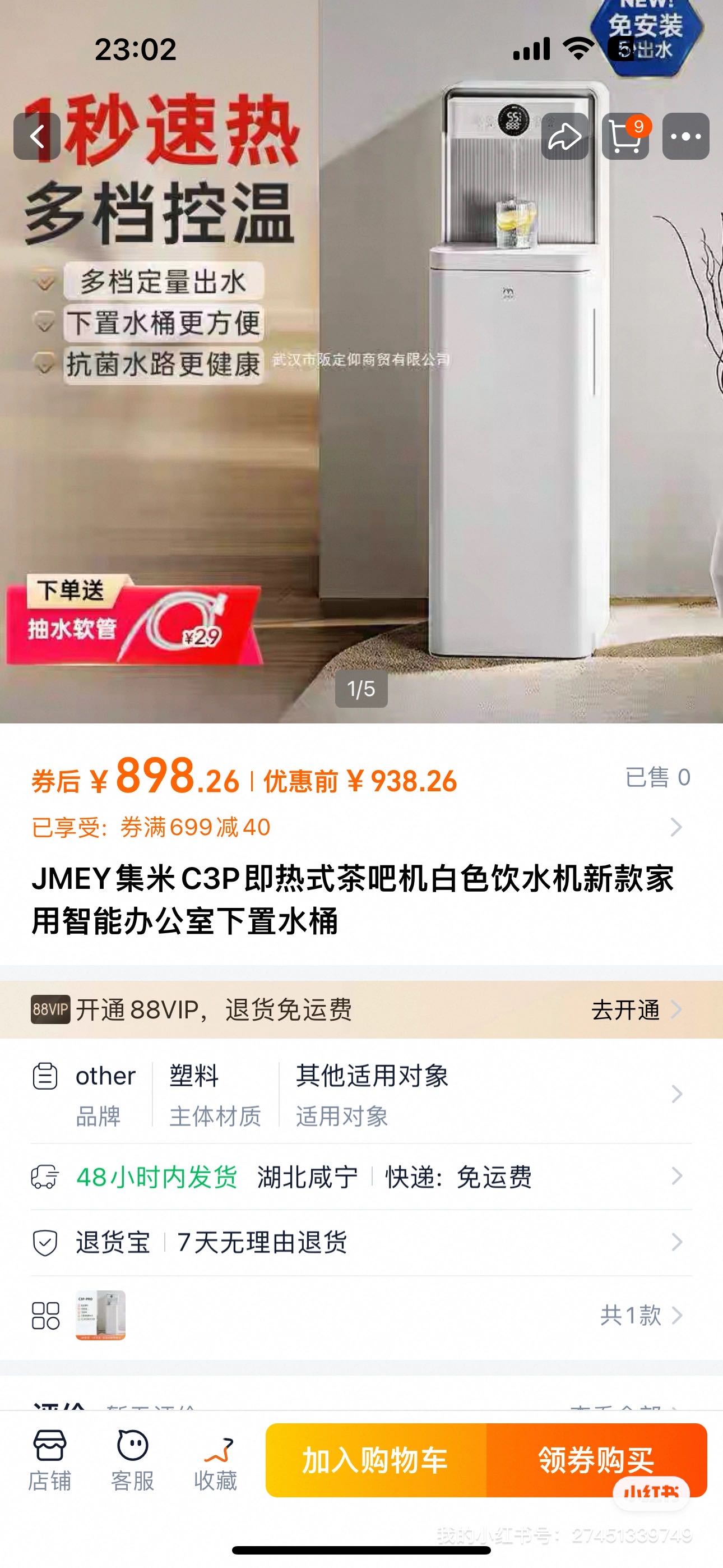Tap 加入购物车 to add to cart
The image size is (723, 1568).
(x=376, y=1460)
